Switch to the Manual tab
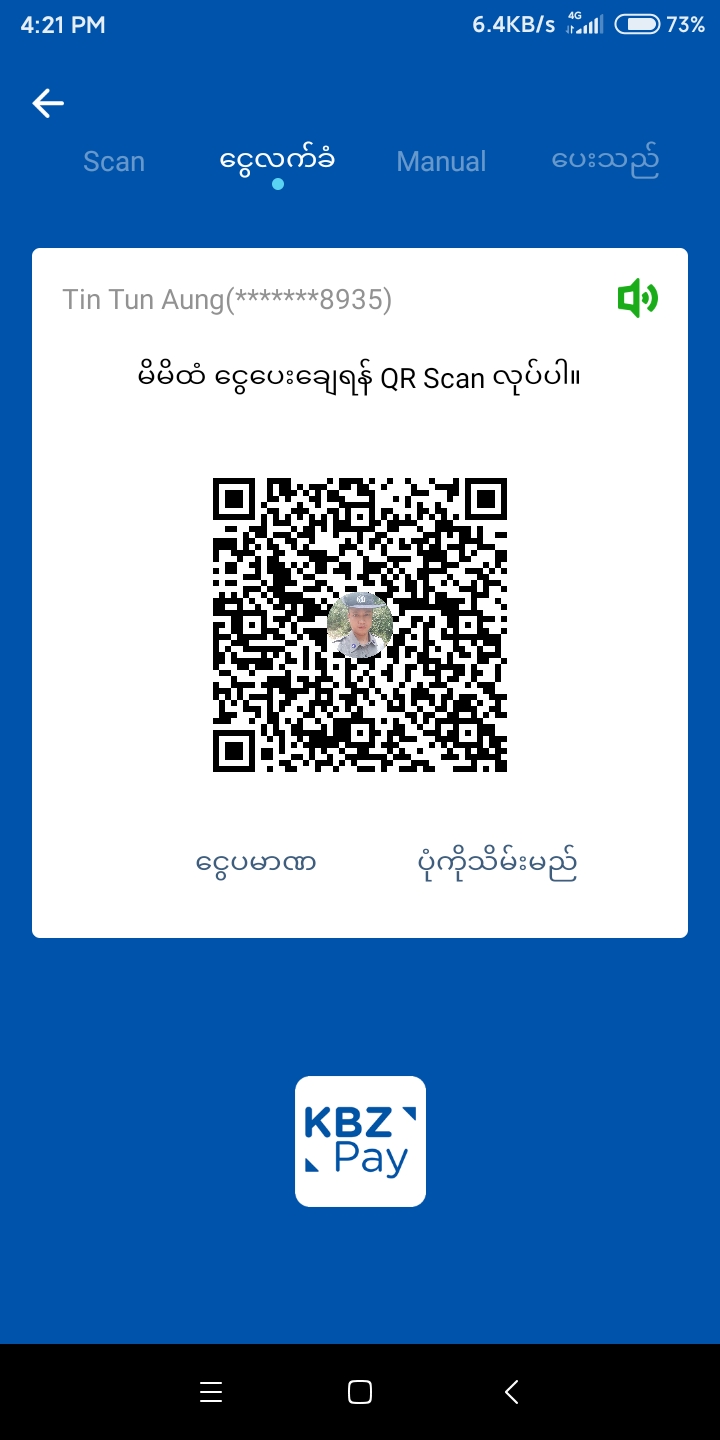720x1440 pixels. (x=441, y=162)
